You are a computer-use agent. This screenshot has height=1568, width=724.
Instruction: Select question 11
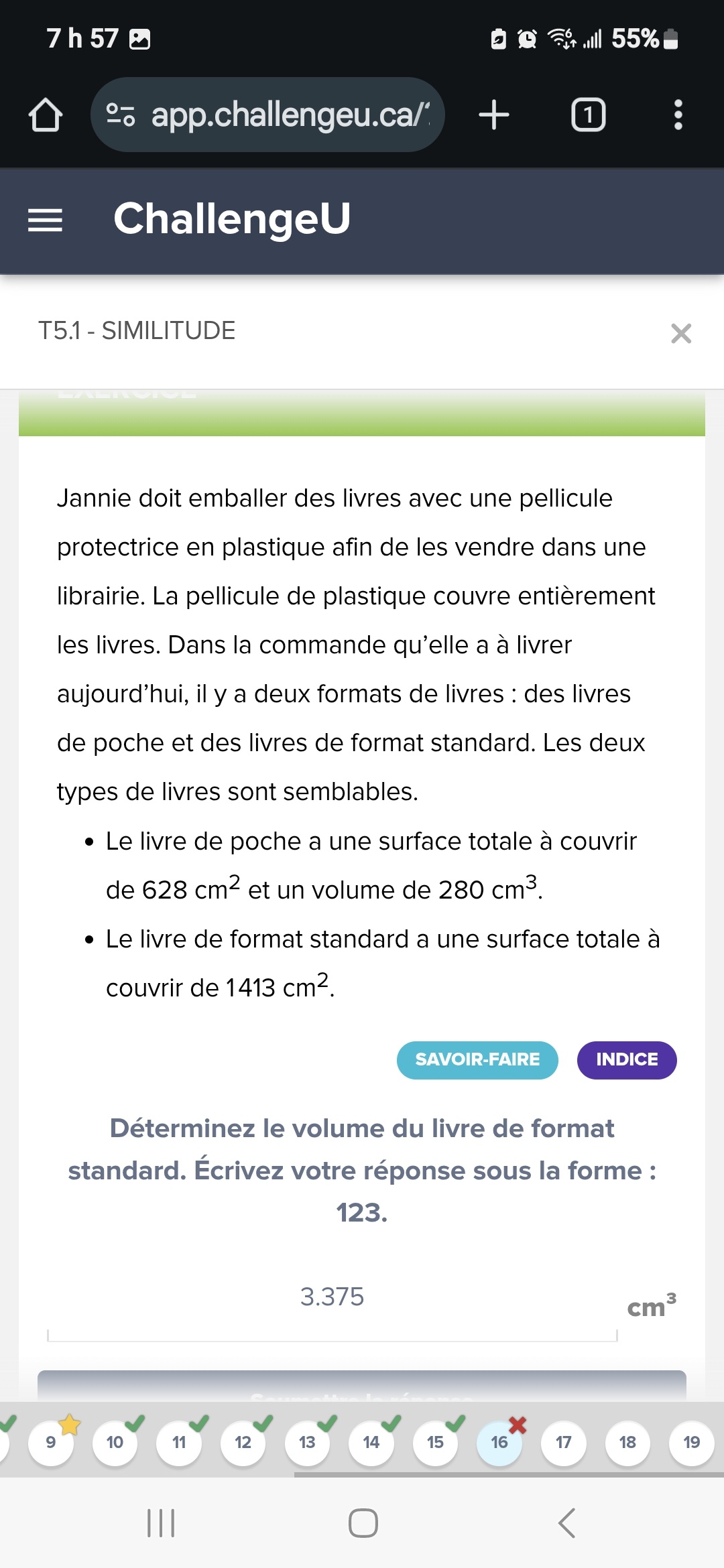point(179,1442)
